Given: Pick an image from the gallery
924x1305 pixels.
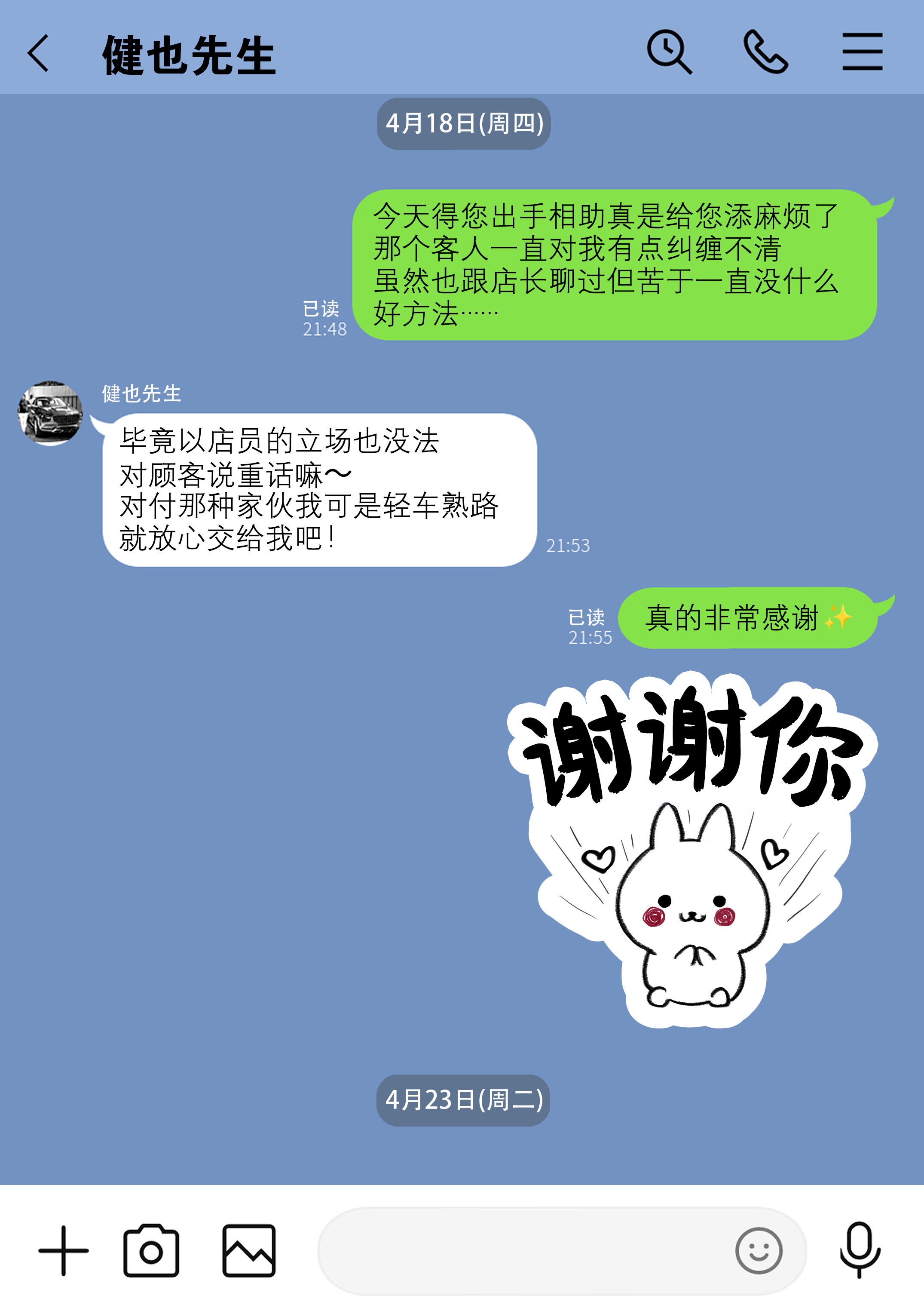Looking at the screenshot, I should tap(249, 1250).
